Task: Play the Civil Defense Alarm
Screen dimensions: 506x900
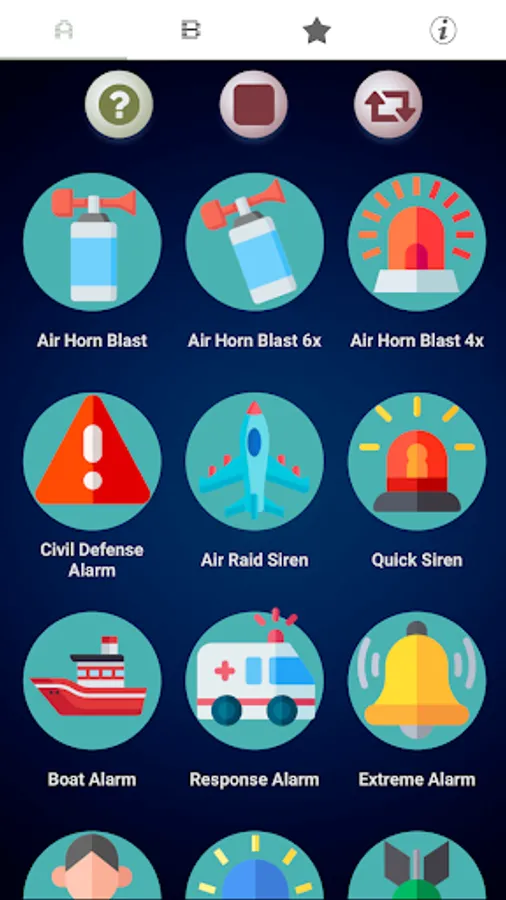Action: (x=92, y=461)
